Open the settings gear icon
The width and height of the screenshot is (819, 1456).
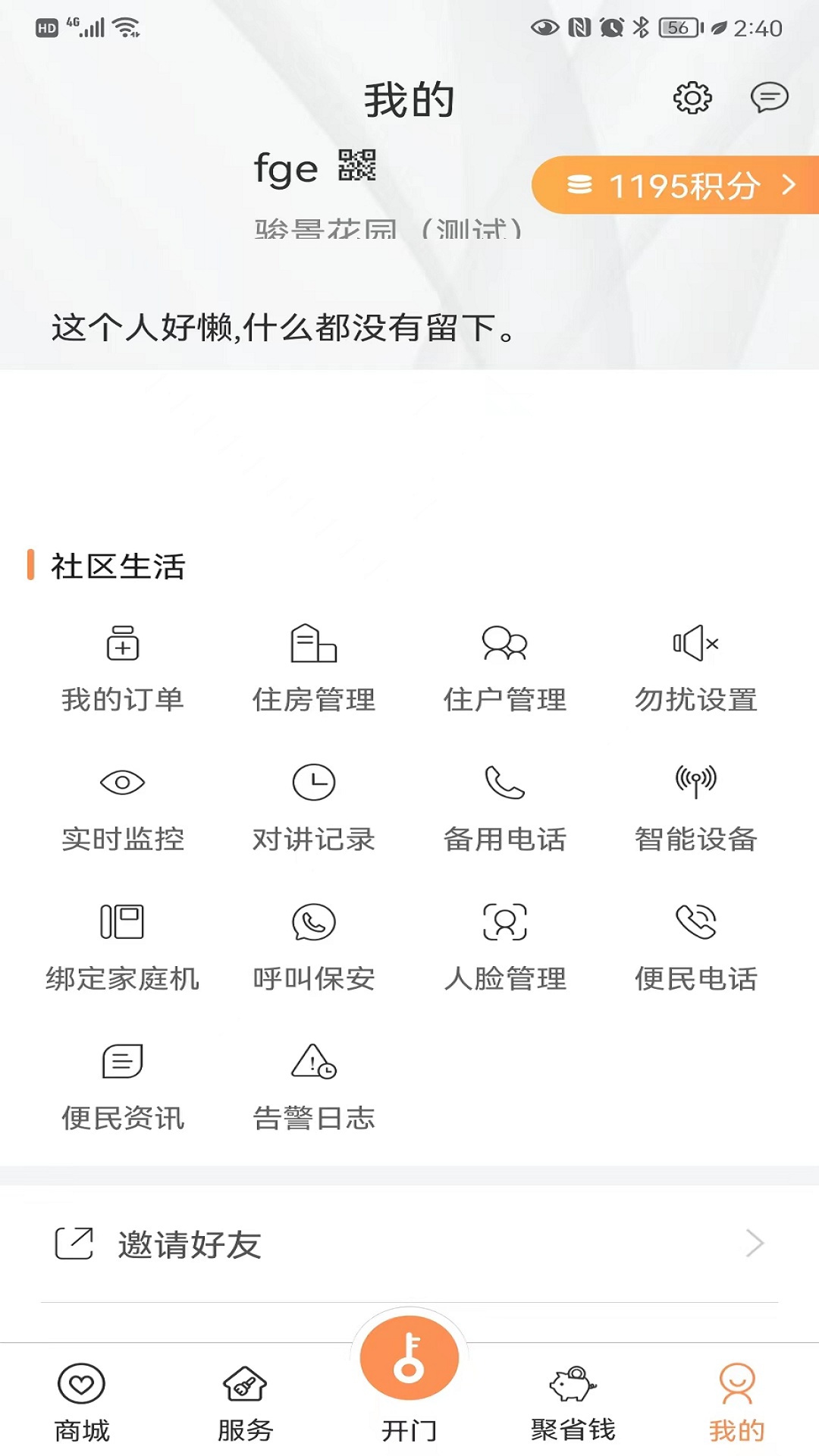[x=692, y=98]
